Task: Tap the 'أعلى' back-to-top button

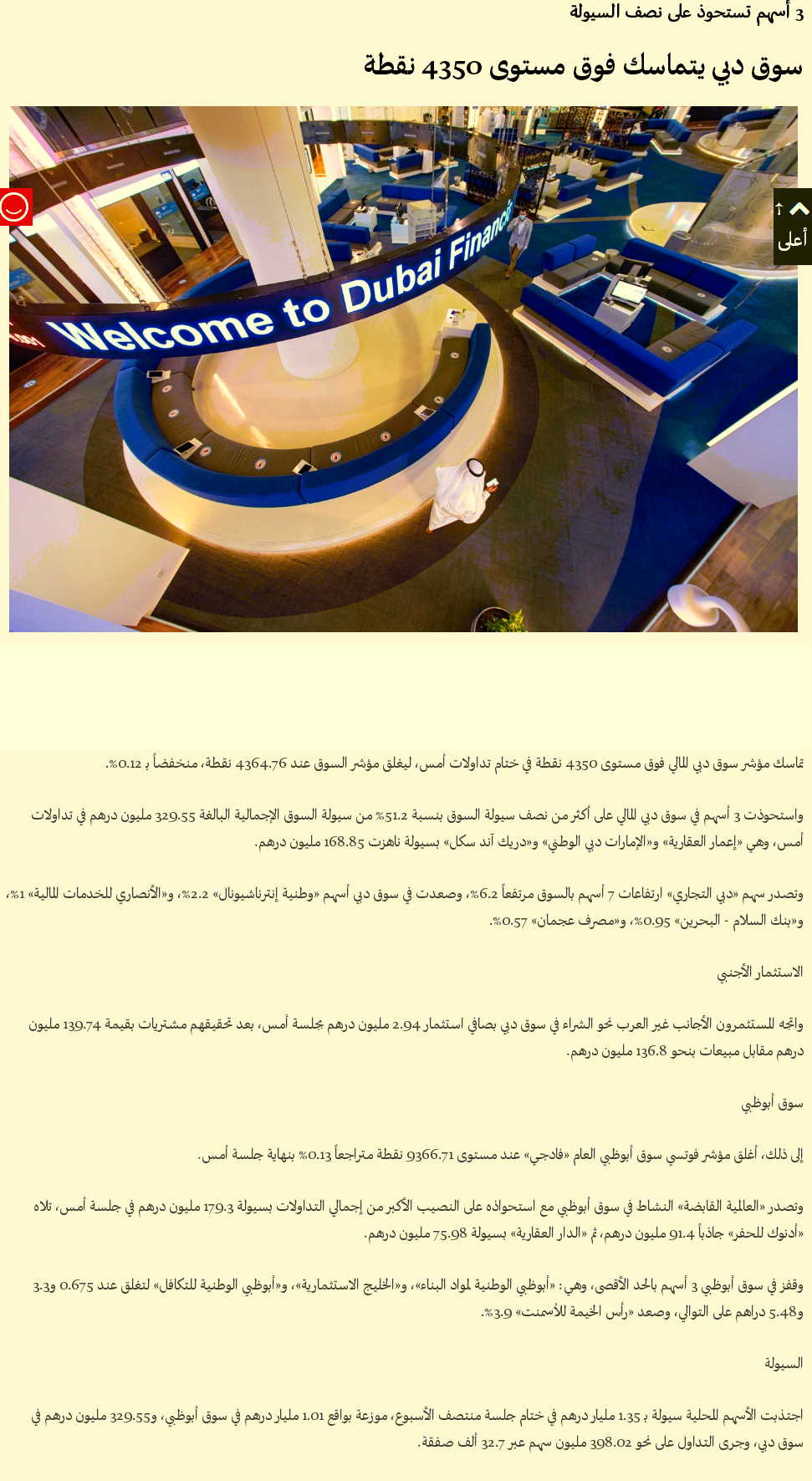Action: coord(793,227)
